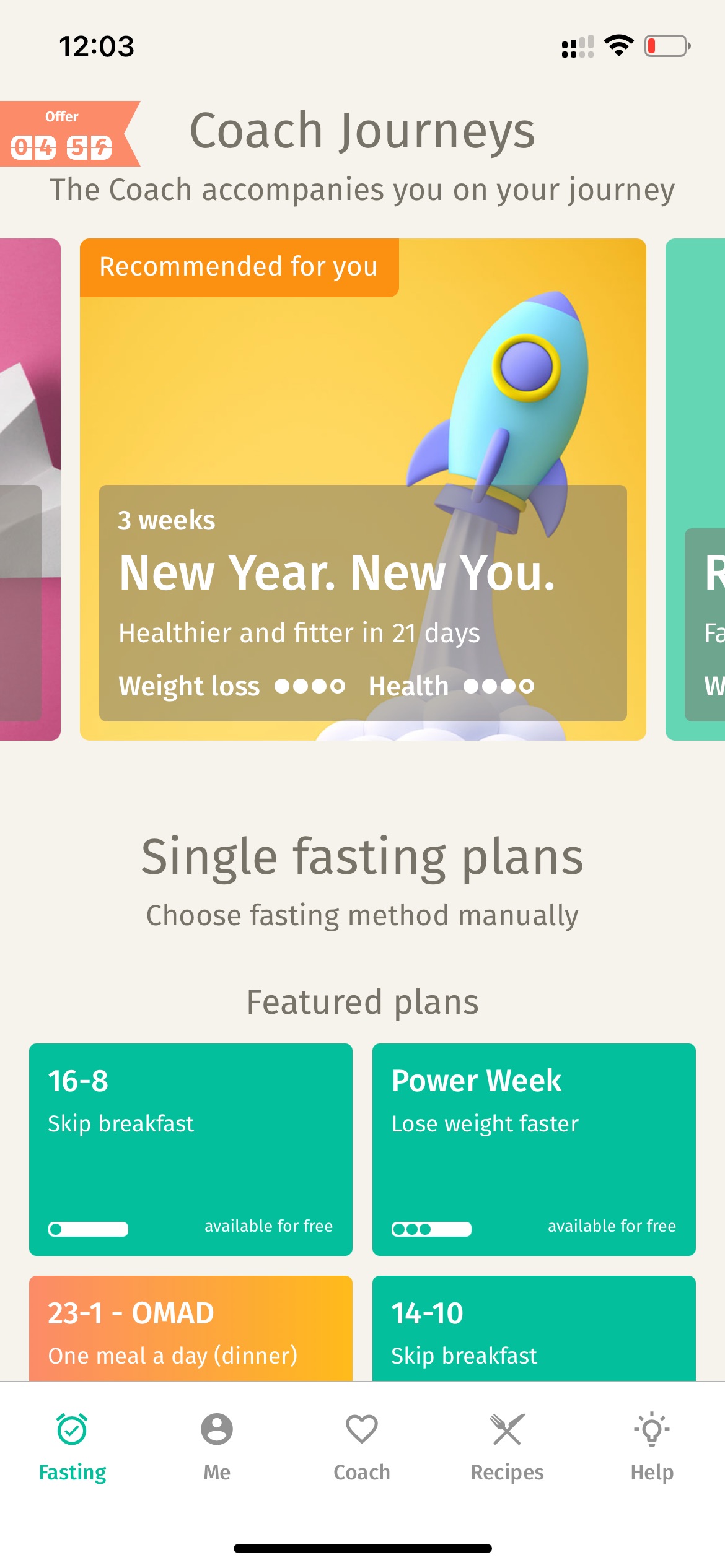
Task: Open the New Year. New You. journey card
Action: [x=363, y=489]
